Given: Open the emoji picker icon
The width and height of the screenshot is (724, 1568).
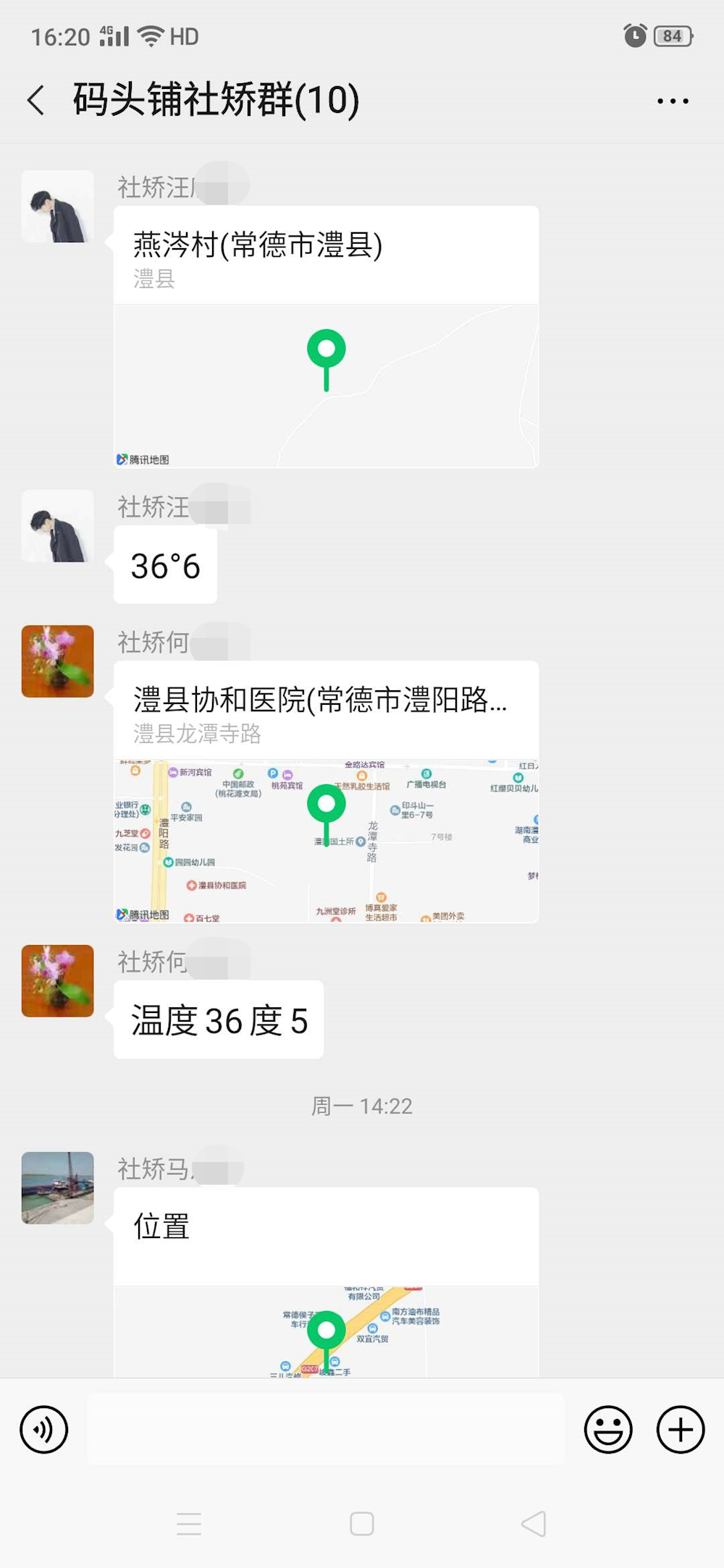Looking at the screenshot, I should pos(608,1429).
